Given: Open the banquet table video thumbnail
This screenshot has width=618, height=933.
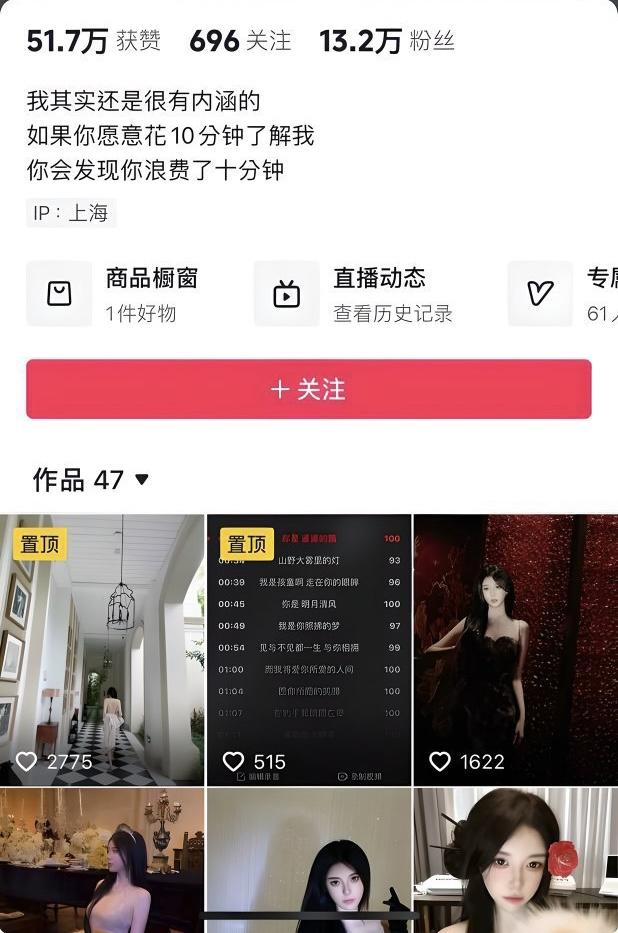Looking at the screenshot, I should 102,860.
